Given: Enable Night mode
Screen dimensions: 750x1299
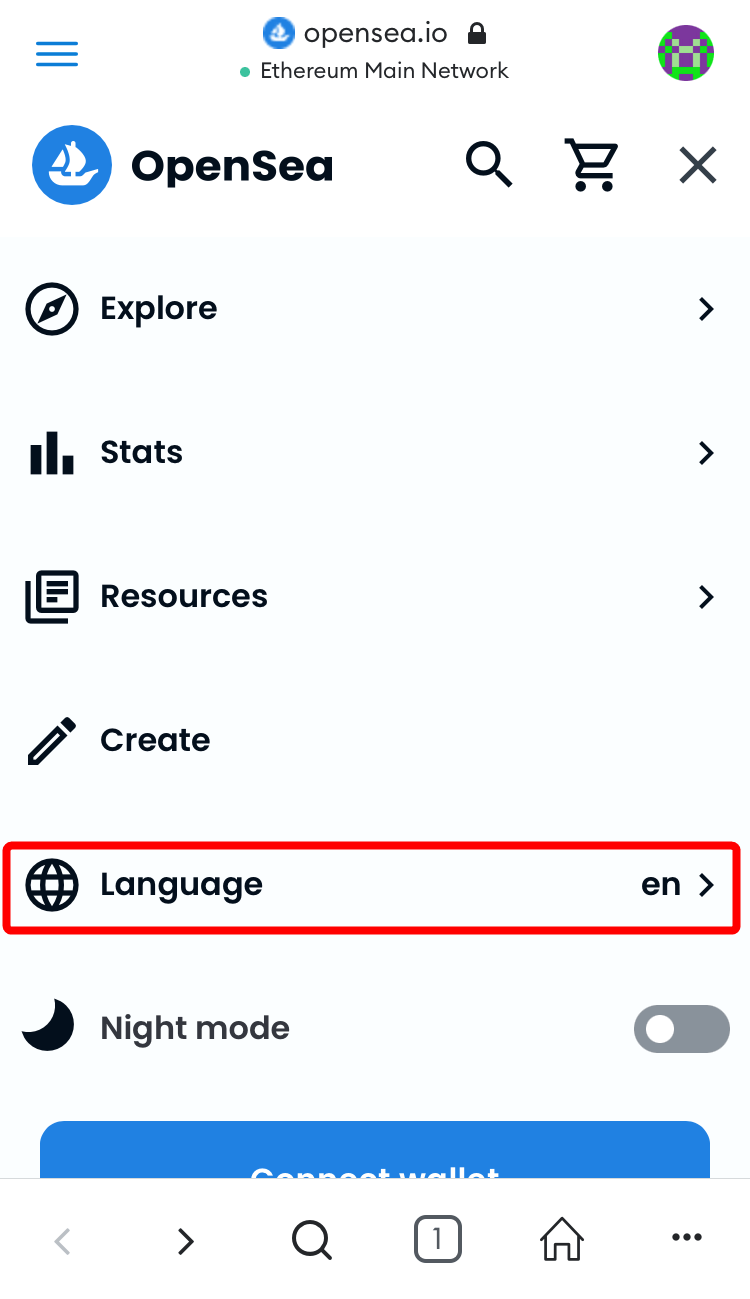Looking at the screenshot, I should click(681, 1029).
